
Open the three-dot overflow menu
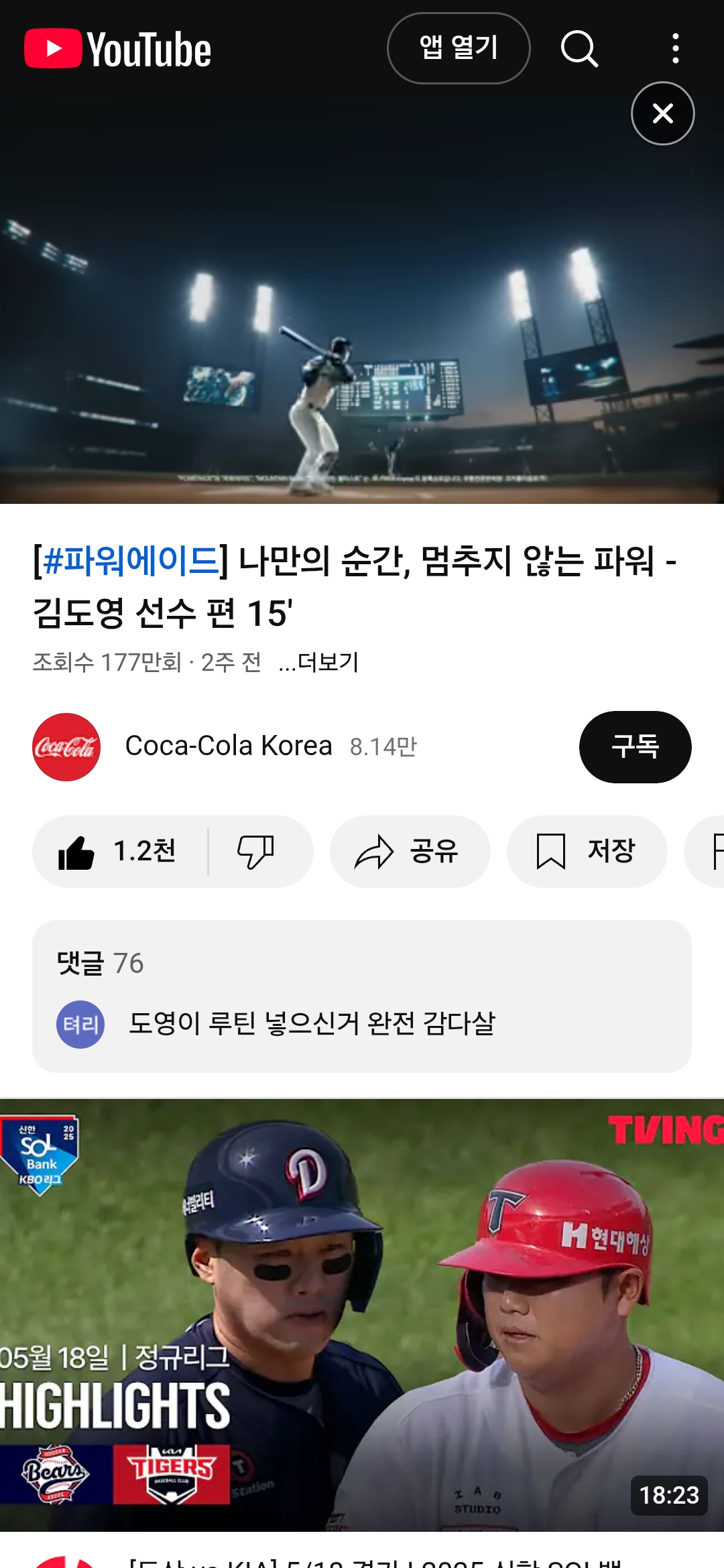pyautogui.click(x=676, y=48)
